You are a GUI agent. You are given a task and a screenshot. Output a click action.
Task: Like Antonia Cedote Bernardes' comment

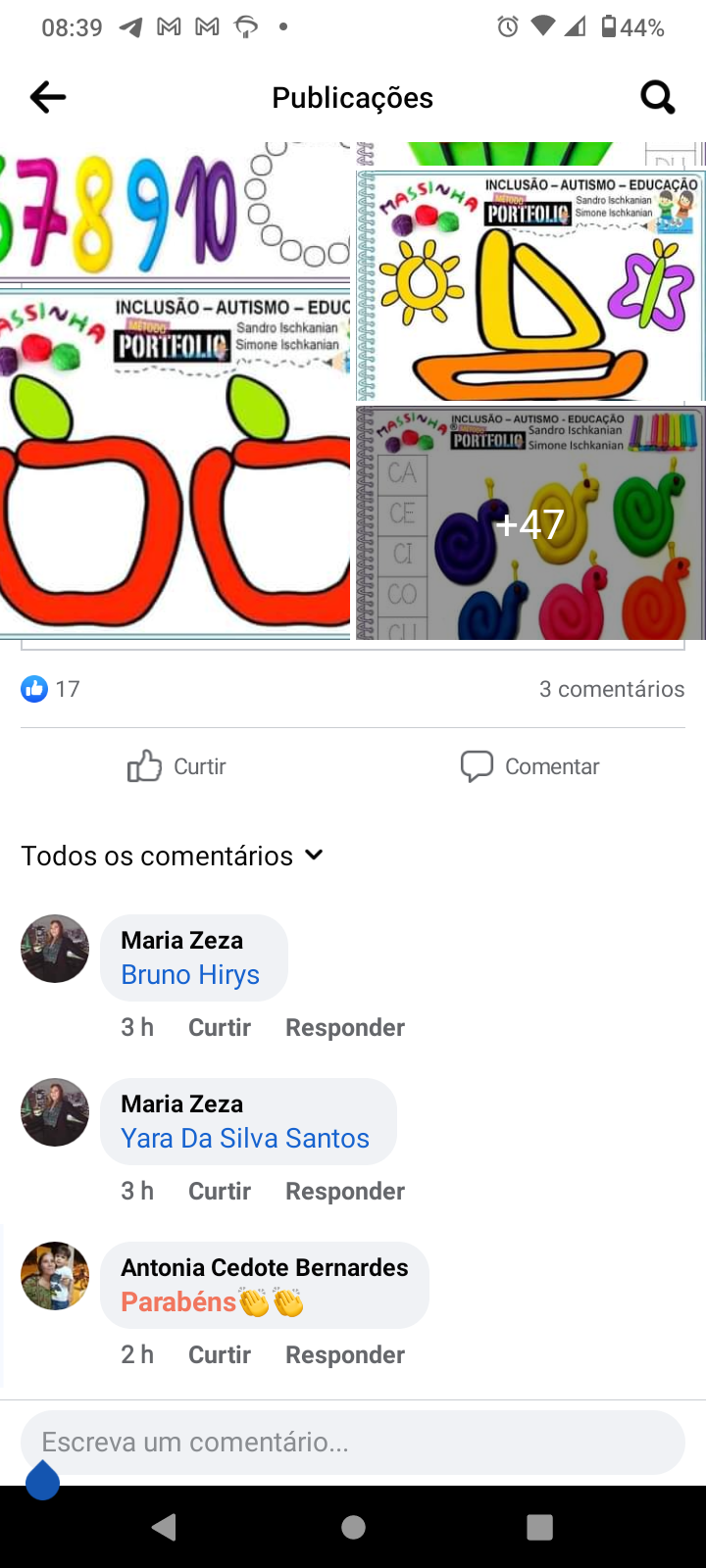219,1354
